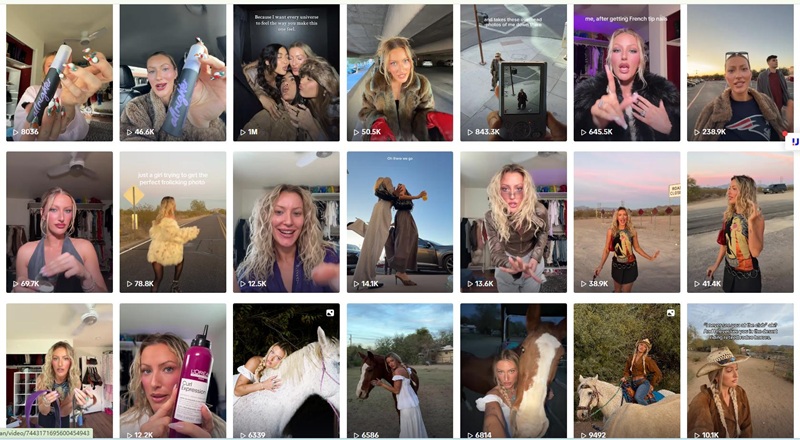Open the video with 41.4K views
Screen dimensions: 800x440
pyautogui.click(x=739, y=222)
